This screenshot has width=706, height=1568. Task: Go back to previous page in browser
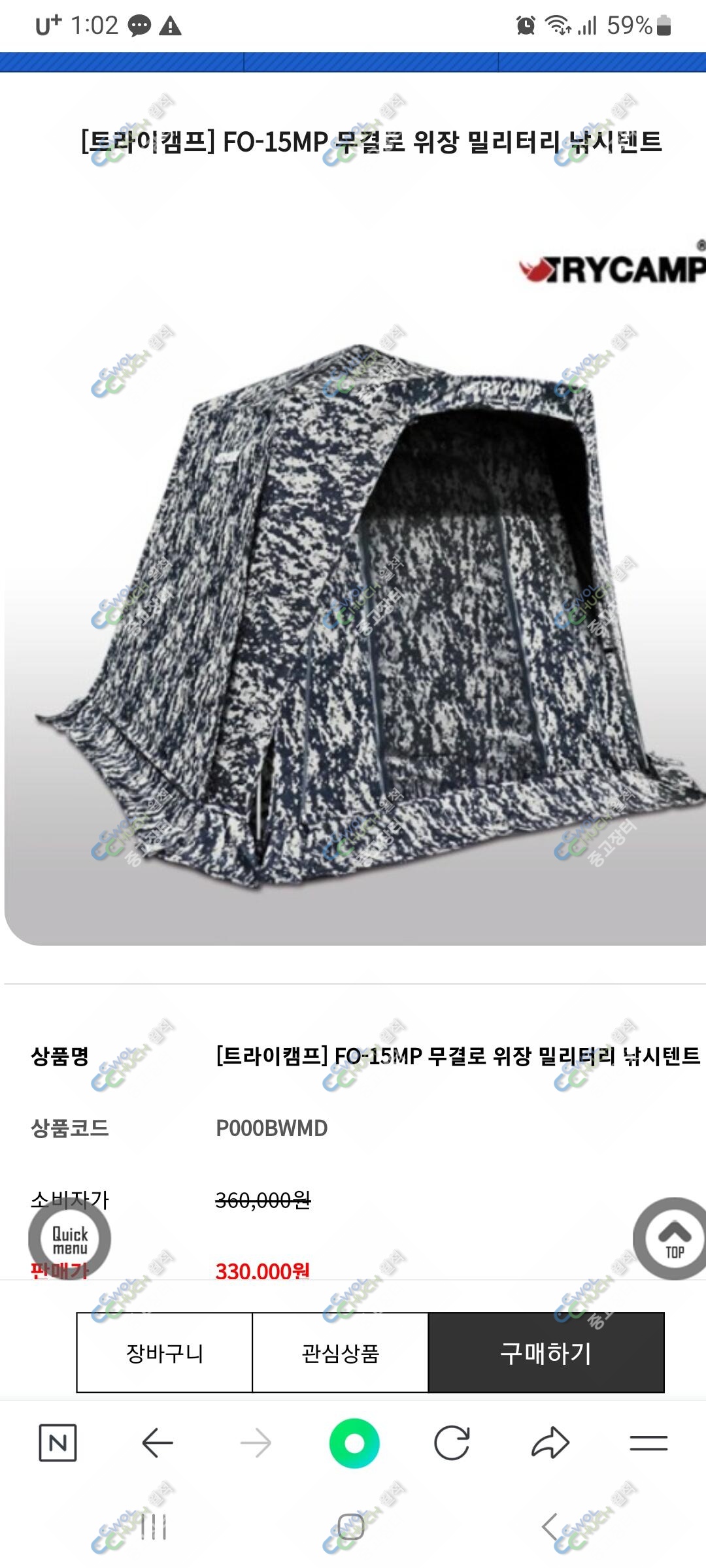tap(157, 1443)
